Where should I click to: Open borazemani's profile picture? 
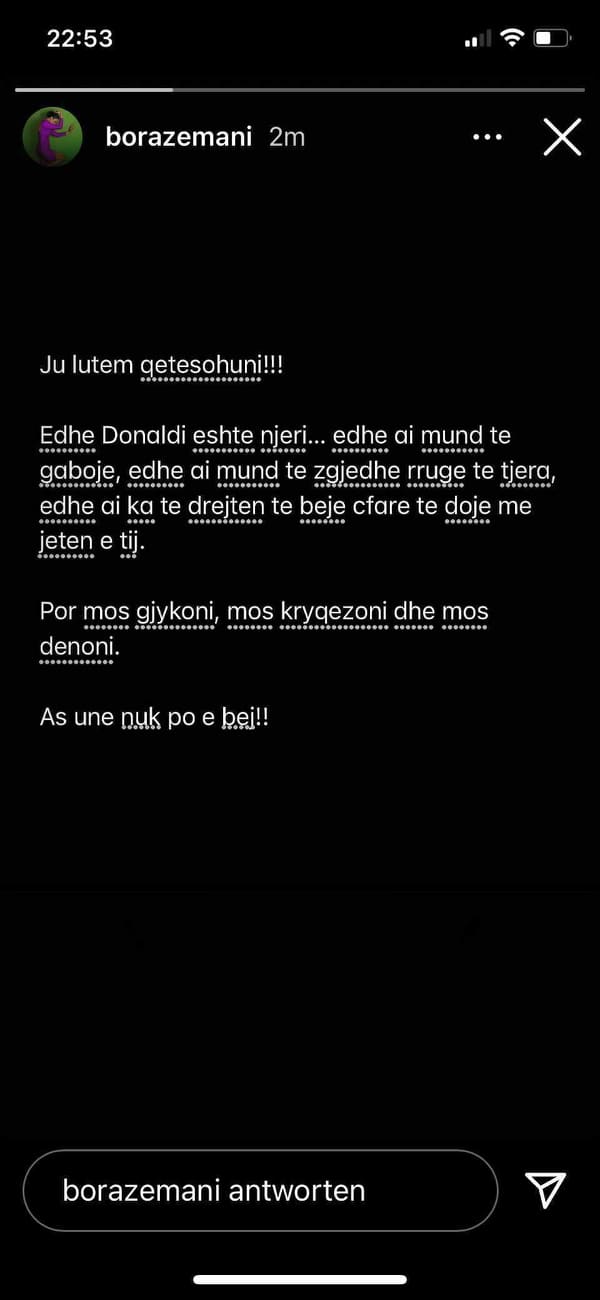pyautogui.click(x=52, y=136)
